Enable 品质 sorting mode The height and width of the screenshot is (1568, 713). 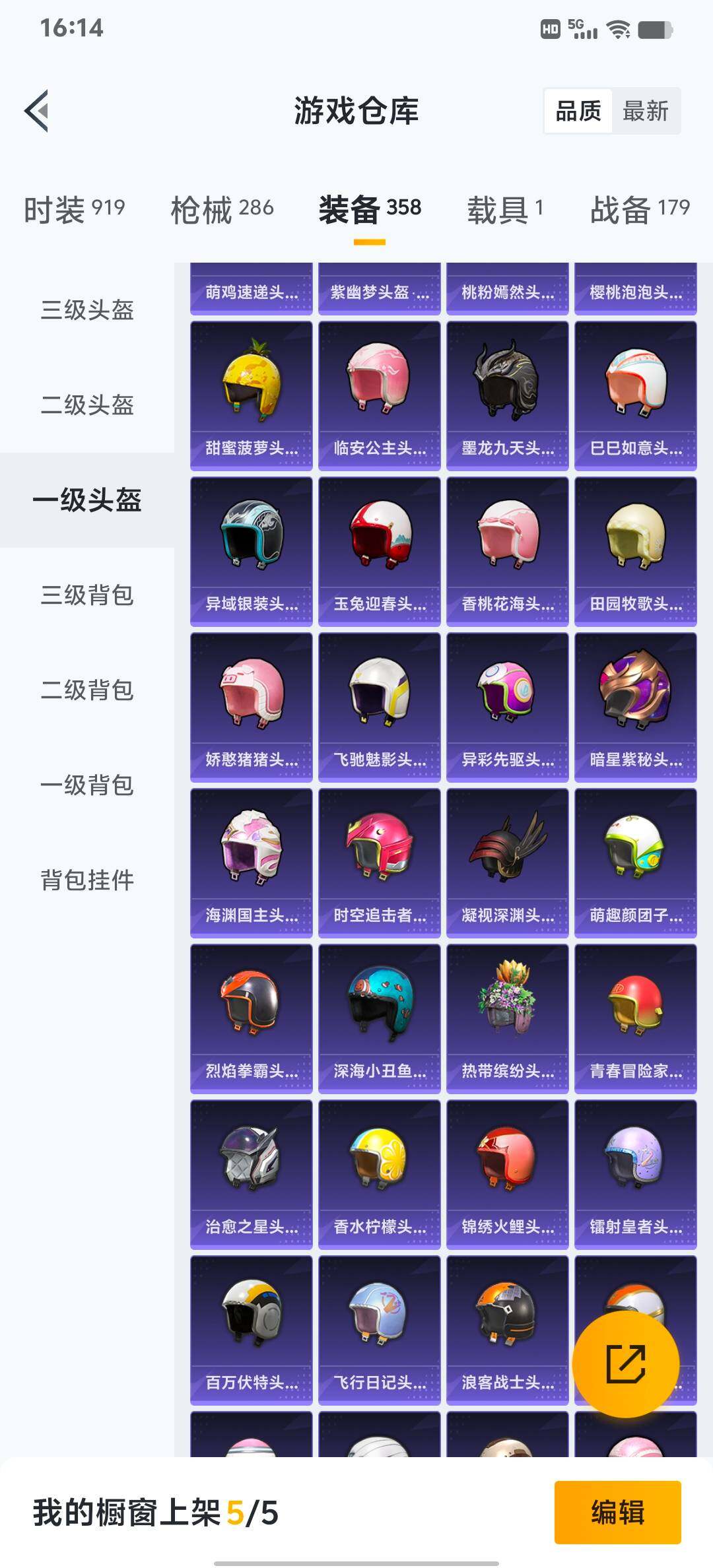[577, 111]
